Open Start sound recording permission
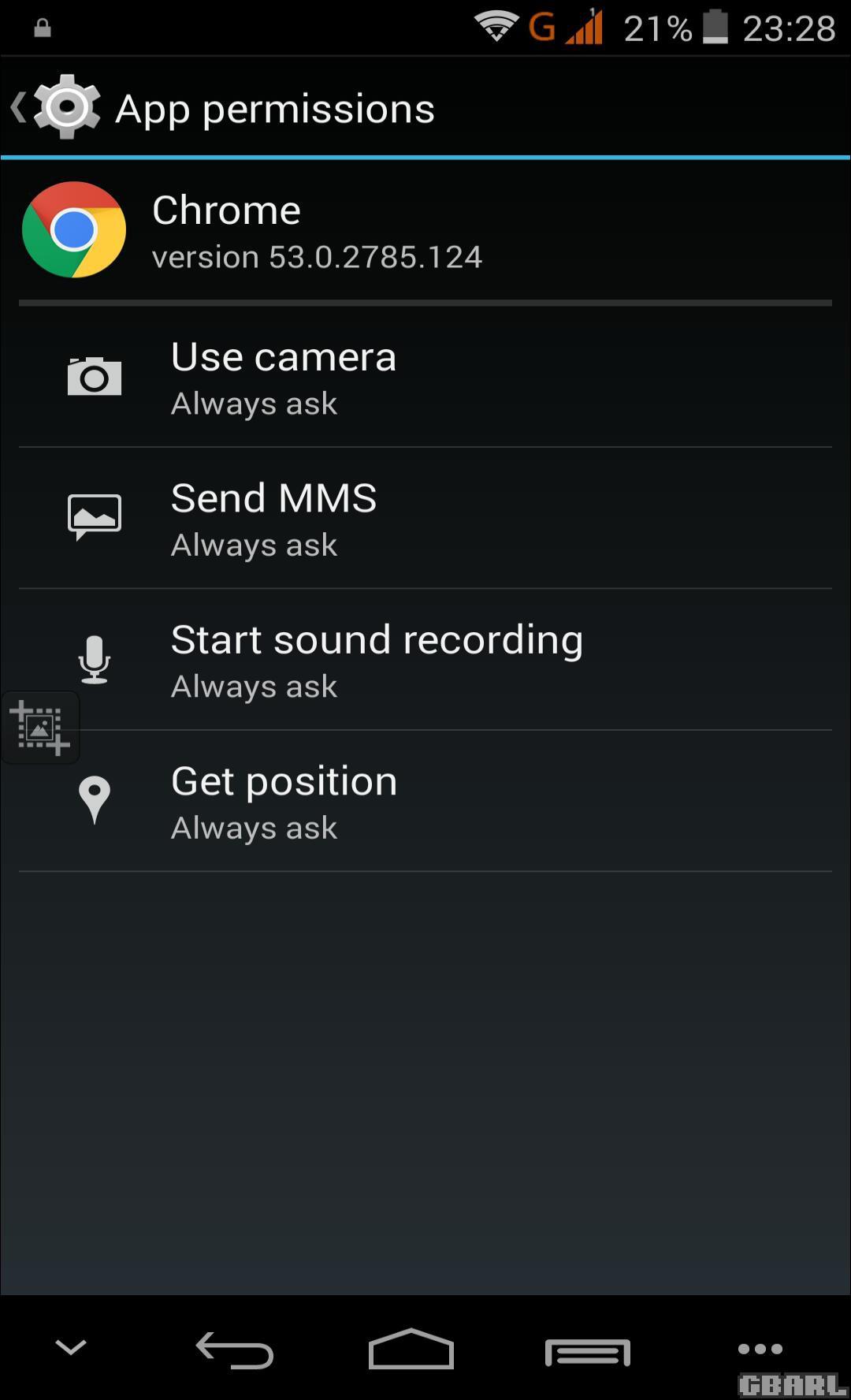The width and height of the screenshot is (851, 1400). pyautogui.click(x=425, y=660)
